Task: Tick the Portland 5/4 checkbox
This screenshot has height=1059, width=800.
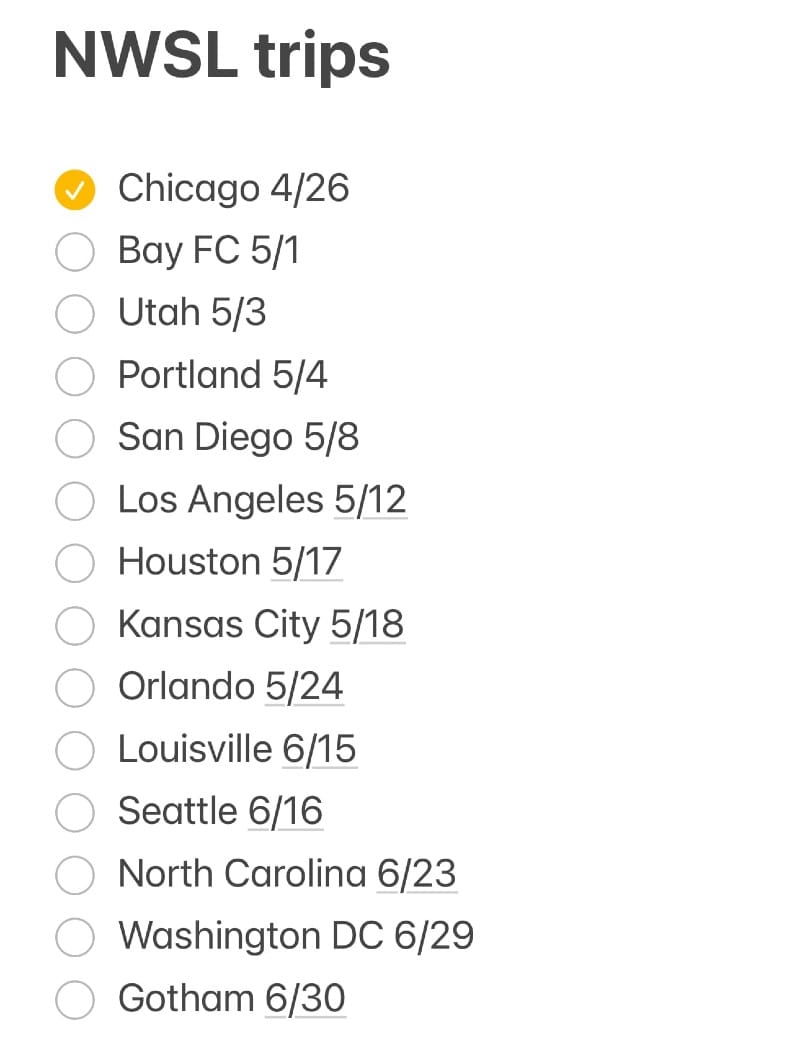Action: (75, 377)
